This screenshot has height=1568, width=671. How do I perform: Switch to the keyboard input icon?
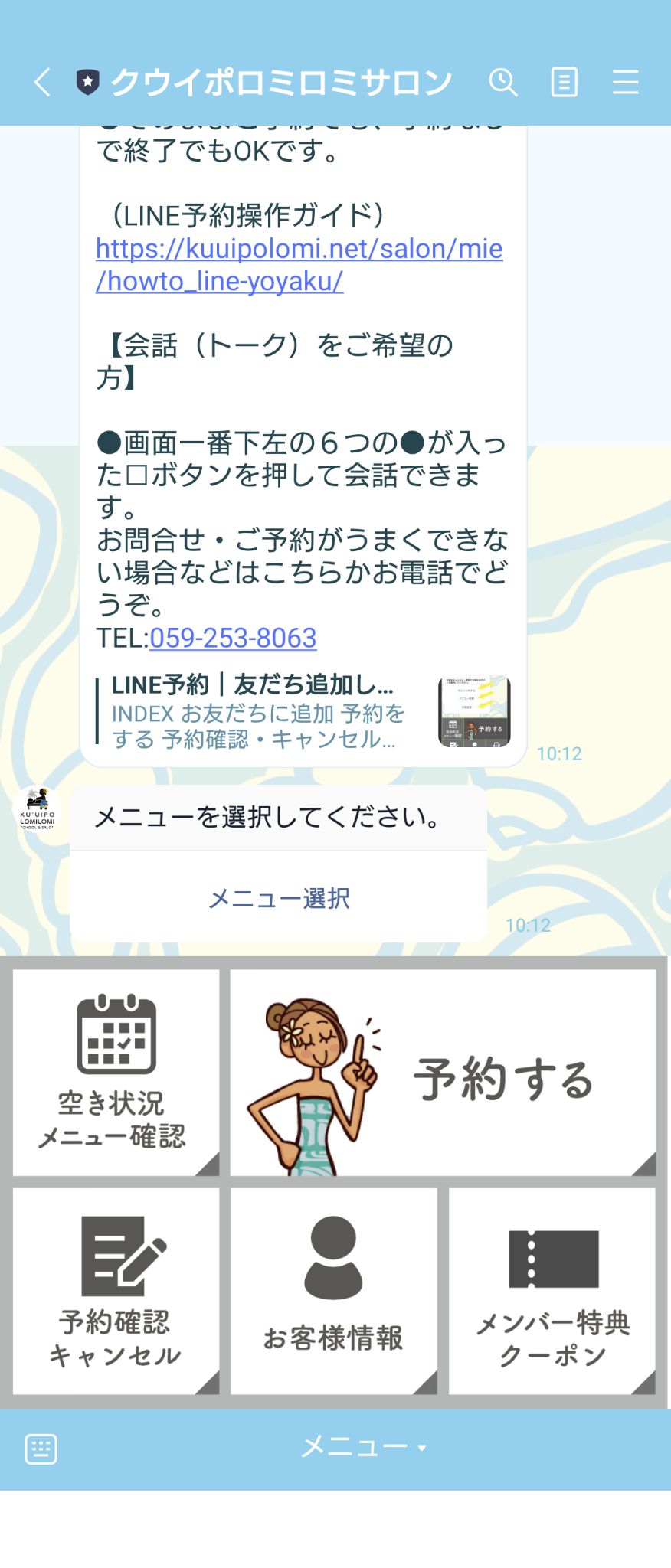point(41,1449)
